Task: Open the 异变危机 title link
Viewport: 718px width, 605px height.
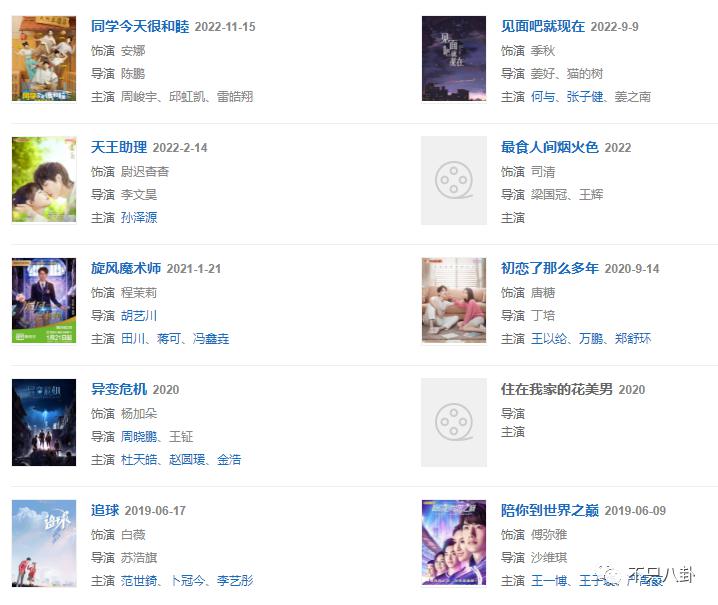Action: 118,389
